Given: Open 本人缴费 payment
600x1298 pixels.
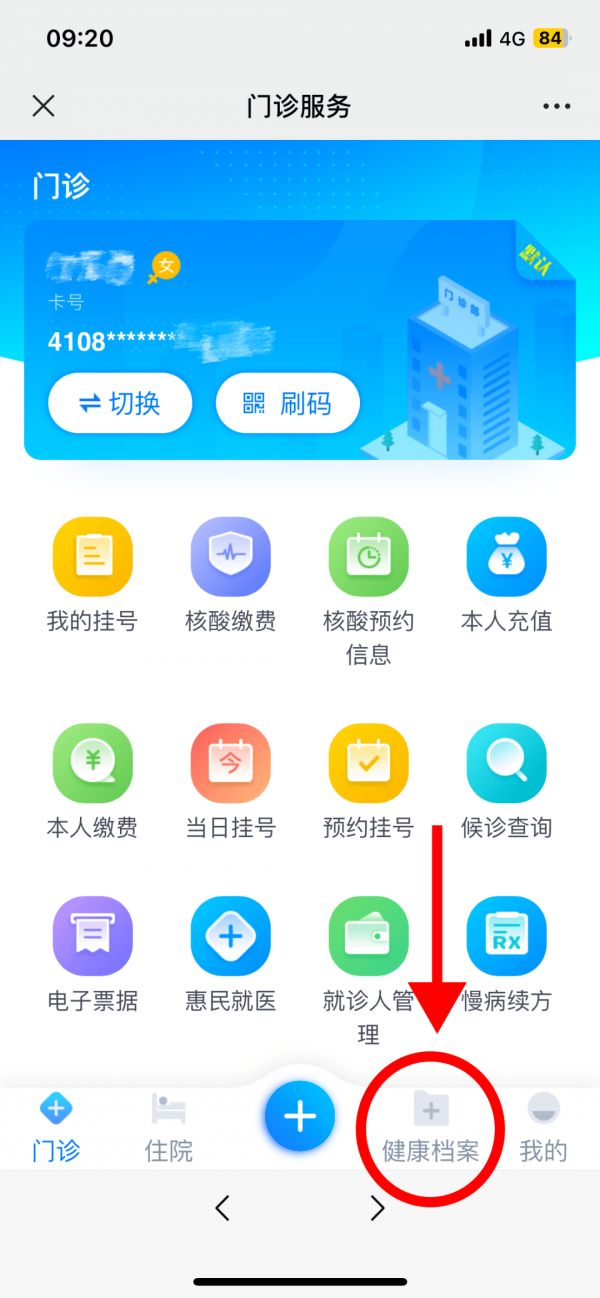Looking at the screenshot, I should [92, 782].
